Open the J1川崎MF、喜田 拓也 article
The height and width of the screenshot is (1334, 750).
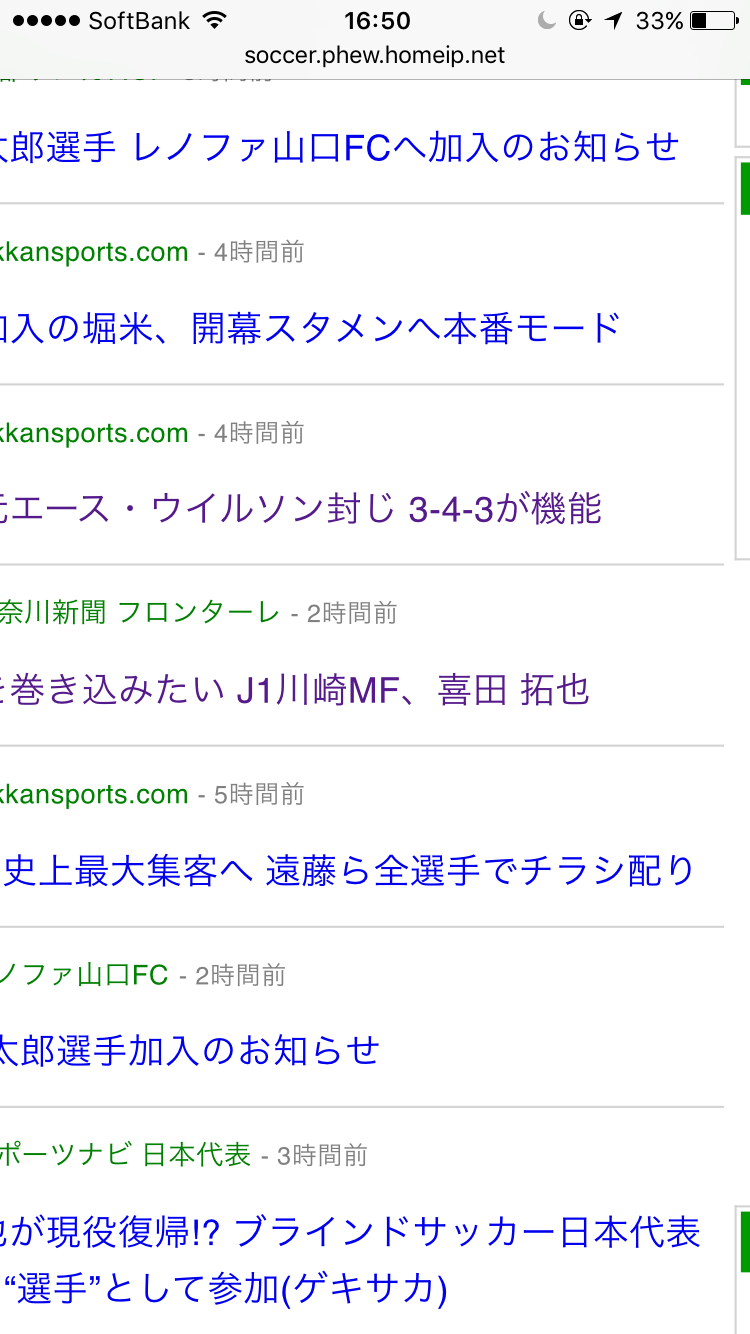pyautogui.click(x=295, y=690)
